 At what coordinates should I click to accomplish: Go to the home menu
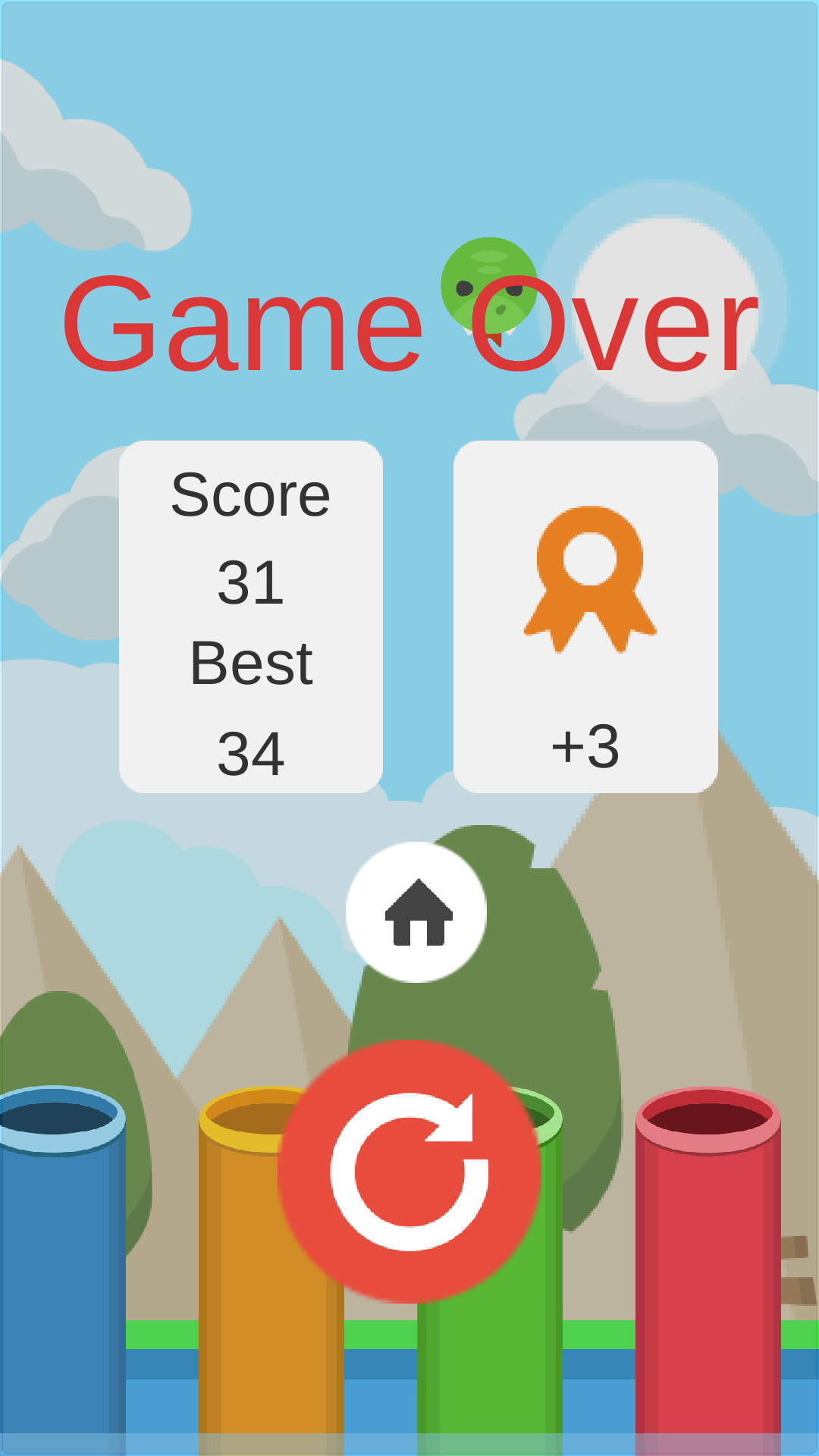(416, 912)
